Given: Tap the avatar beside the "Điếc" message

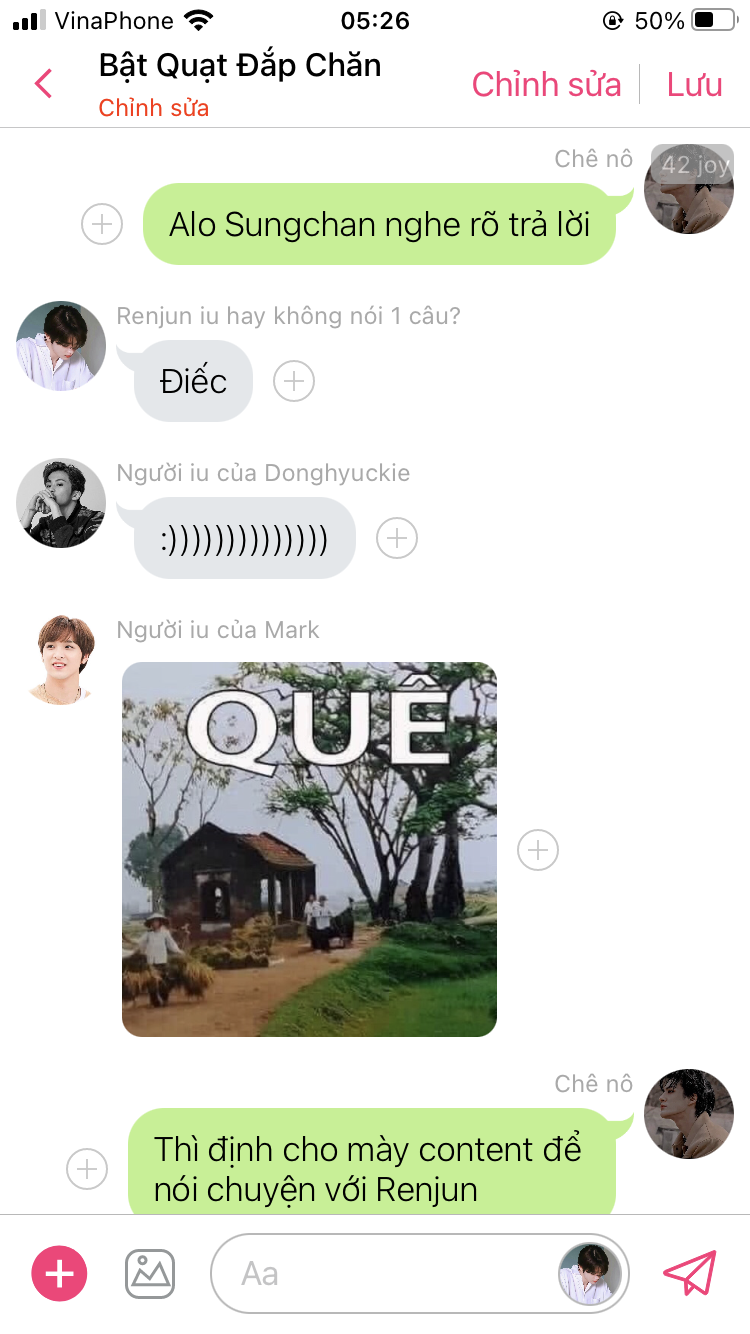Looking at the screenshot, I should (61, 346).
